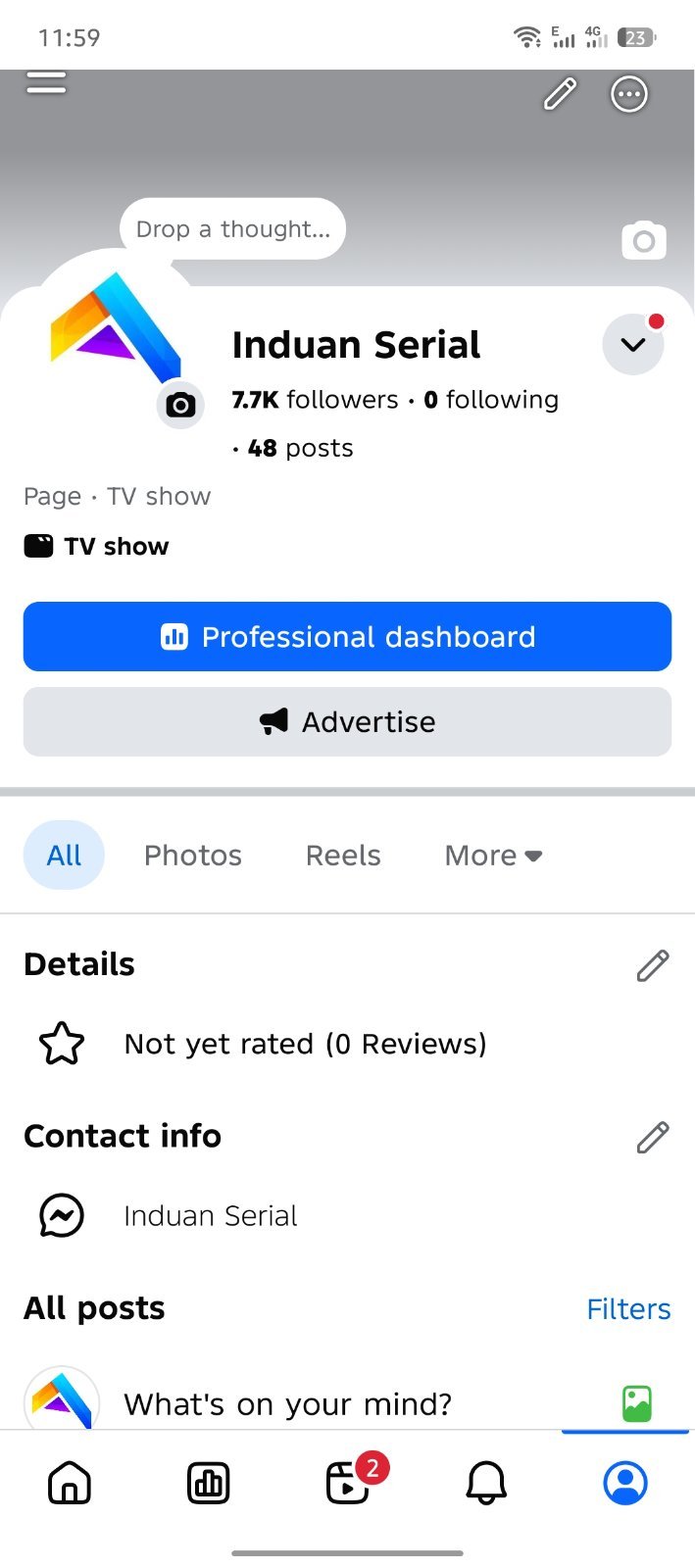Image resolution: width=695 pixels, height=1568 pixels.
Task: Tap the pencil edit icon in header
Action: pyautogui.click(x=561, y=94)
